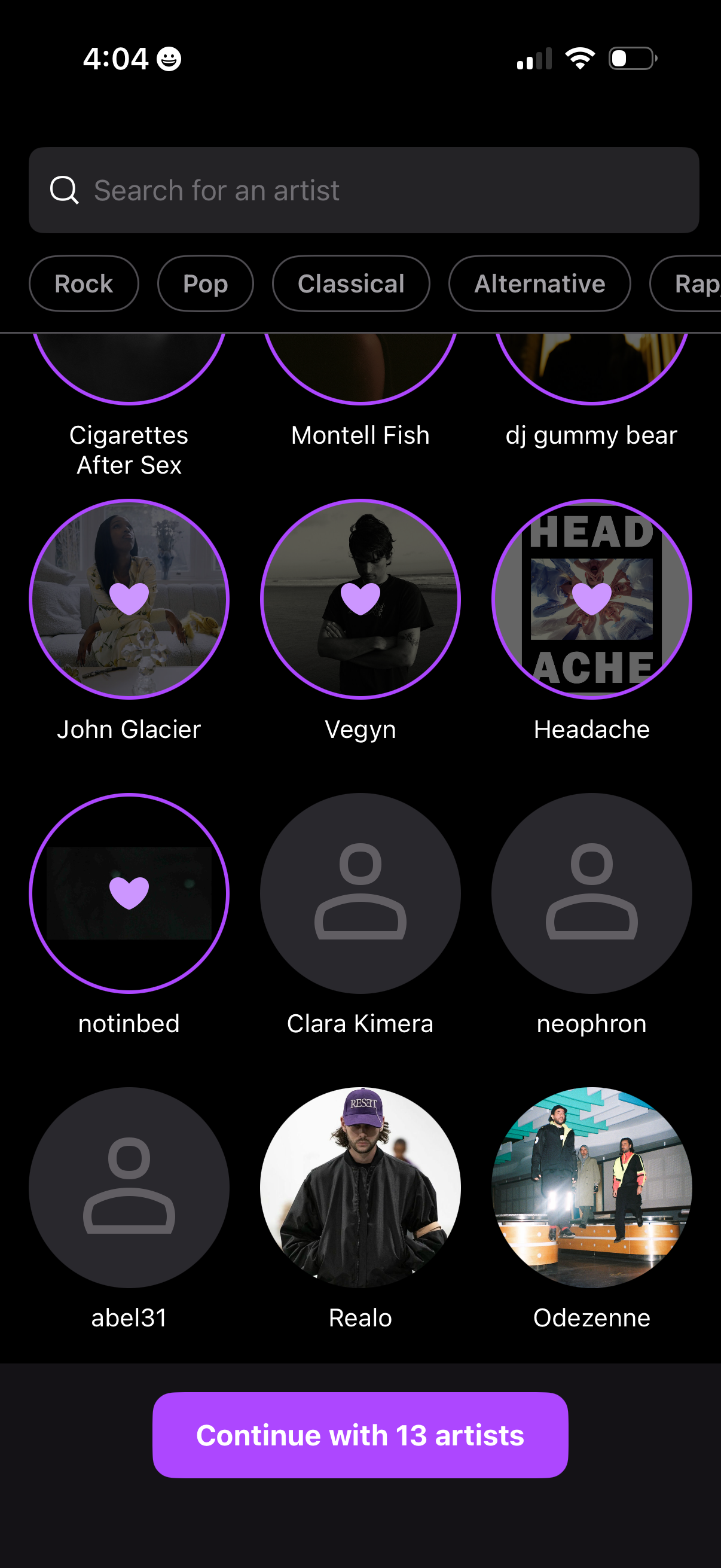721x1568 pixels.
Task: Filter artists by the Rock genre
Action: [83, 283]
